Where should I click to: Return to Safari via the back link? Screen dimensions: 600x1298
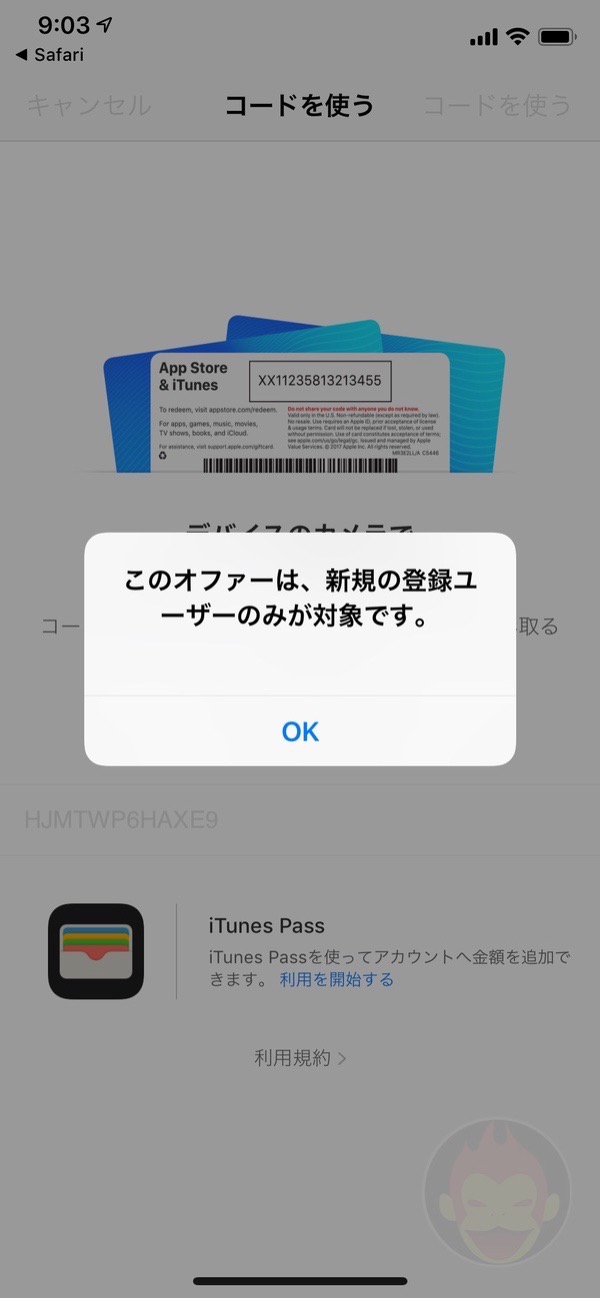point(50,55)
